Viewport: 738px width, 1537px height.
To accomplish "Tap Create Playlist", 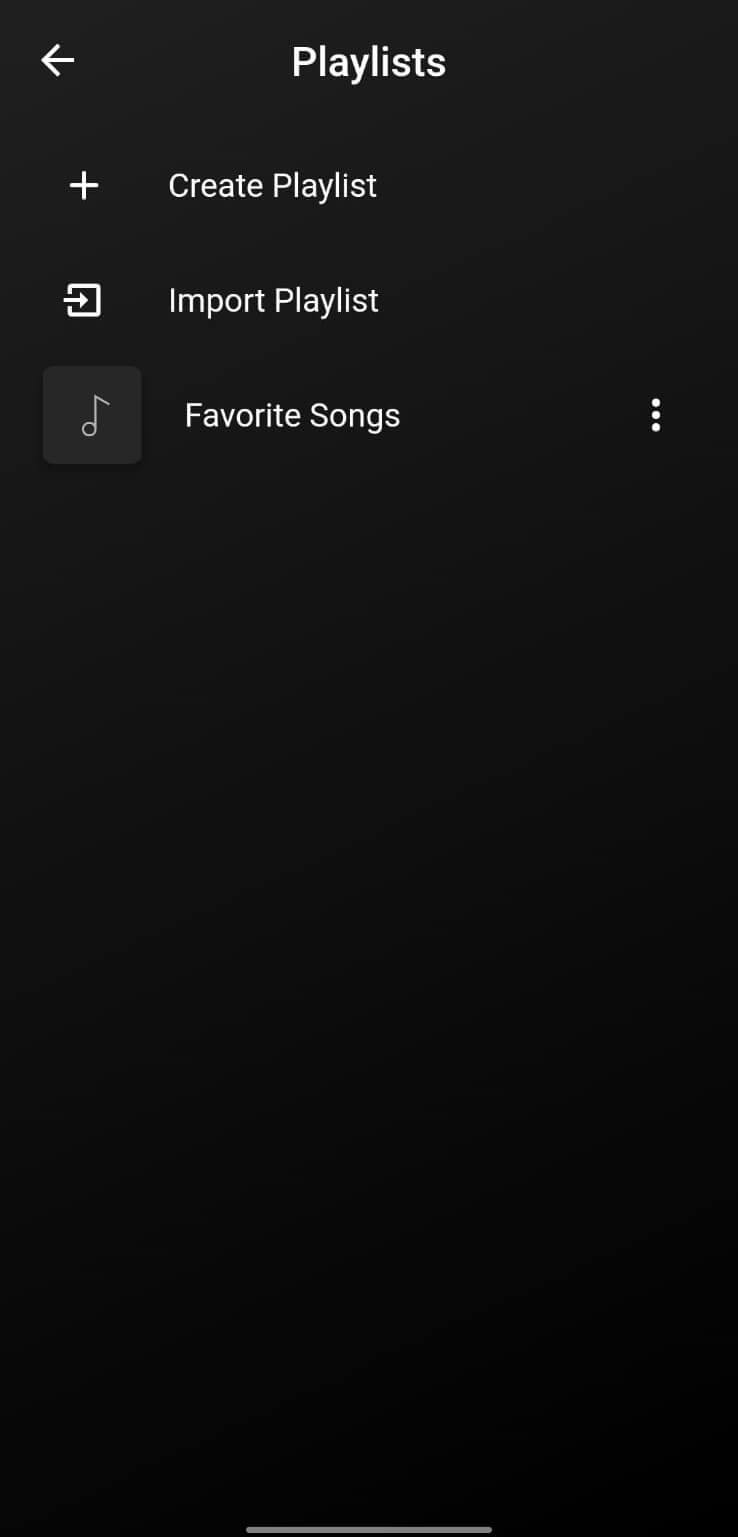I will point(272,186).
